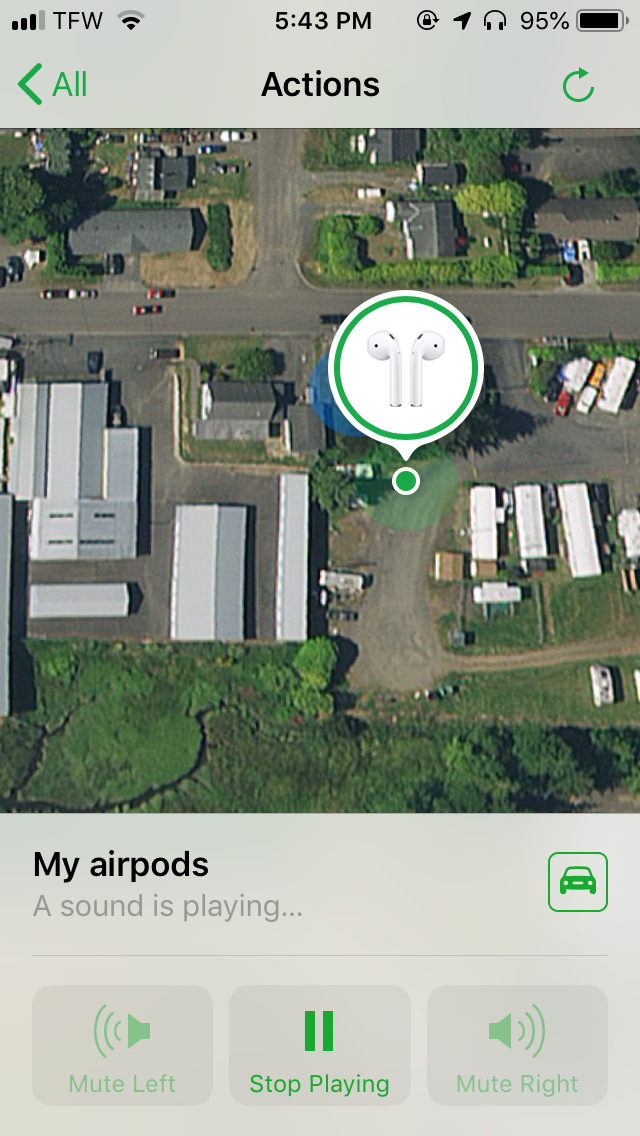
Task: Refresh the AirPods location
Action: (578, 86)
